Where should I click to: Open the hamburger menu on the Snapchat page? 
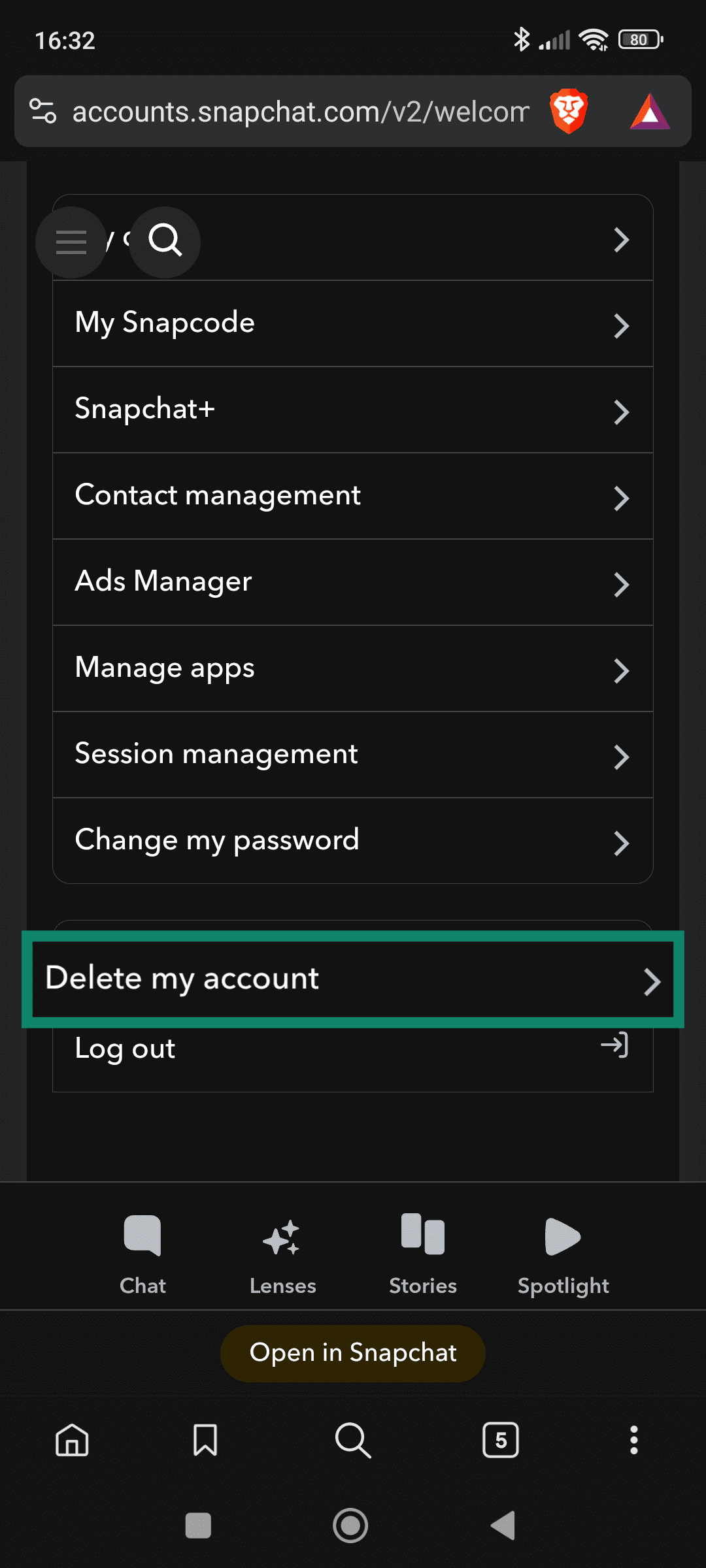pyautogui.click(x=71, y=242)
